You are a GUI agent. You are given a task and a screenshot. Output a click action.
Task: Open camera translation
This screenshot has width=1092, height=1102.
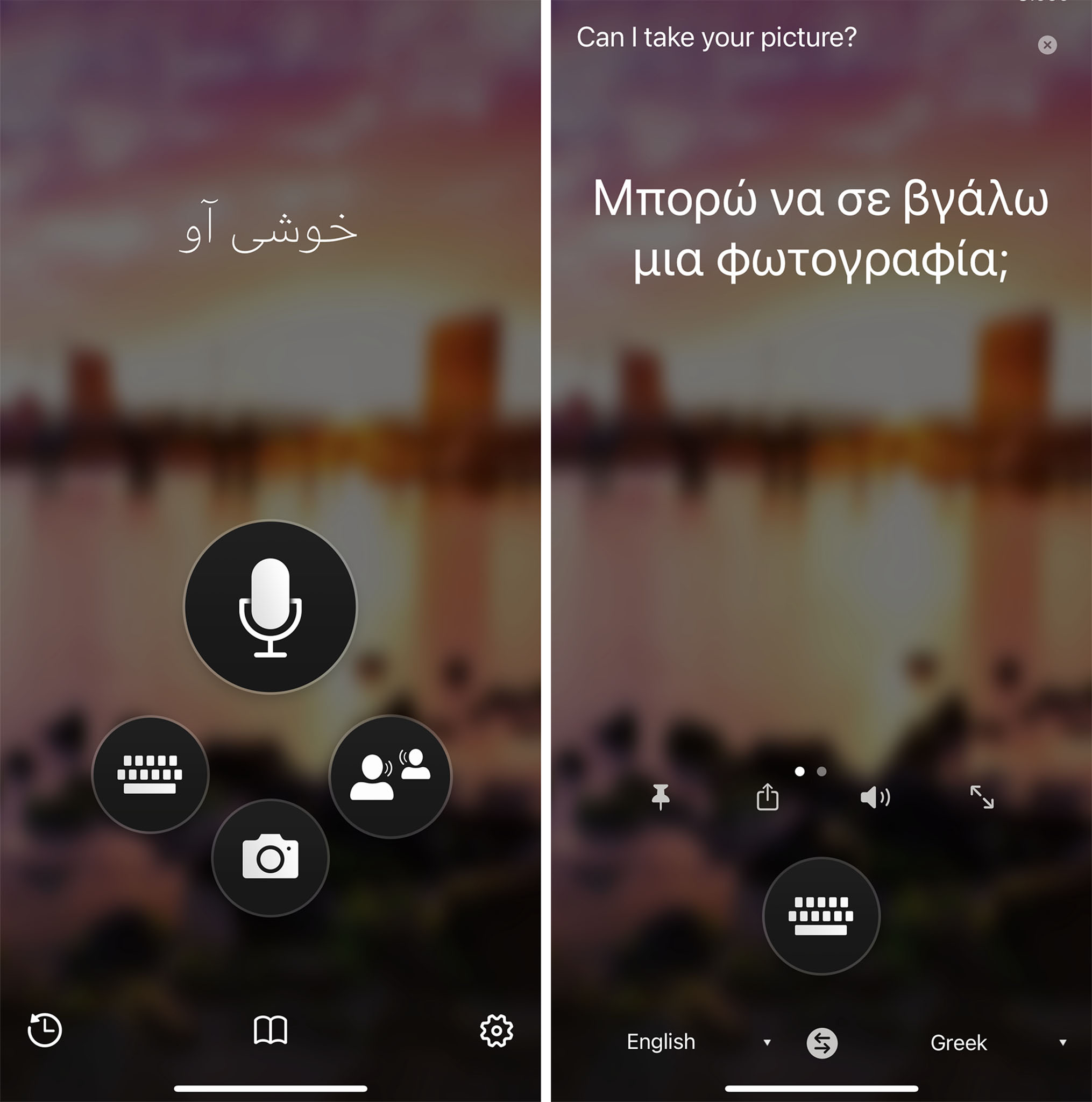pos(270,857)
